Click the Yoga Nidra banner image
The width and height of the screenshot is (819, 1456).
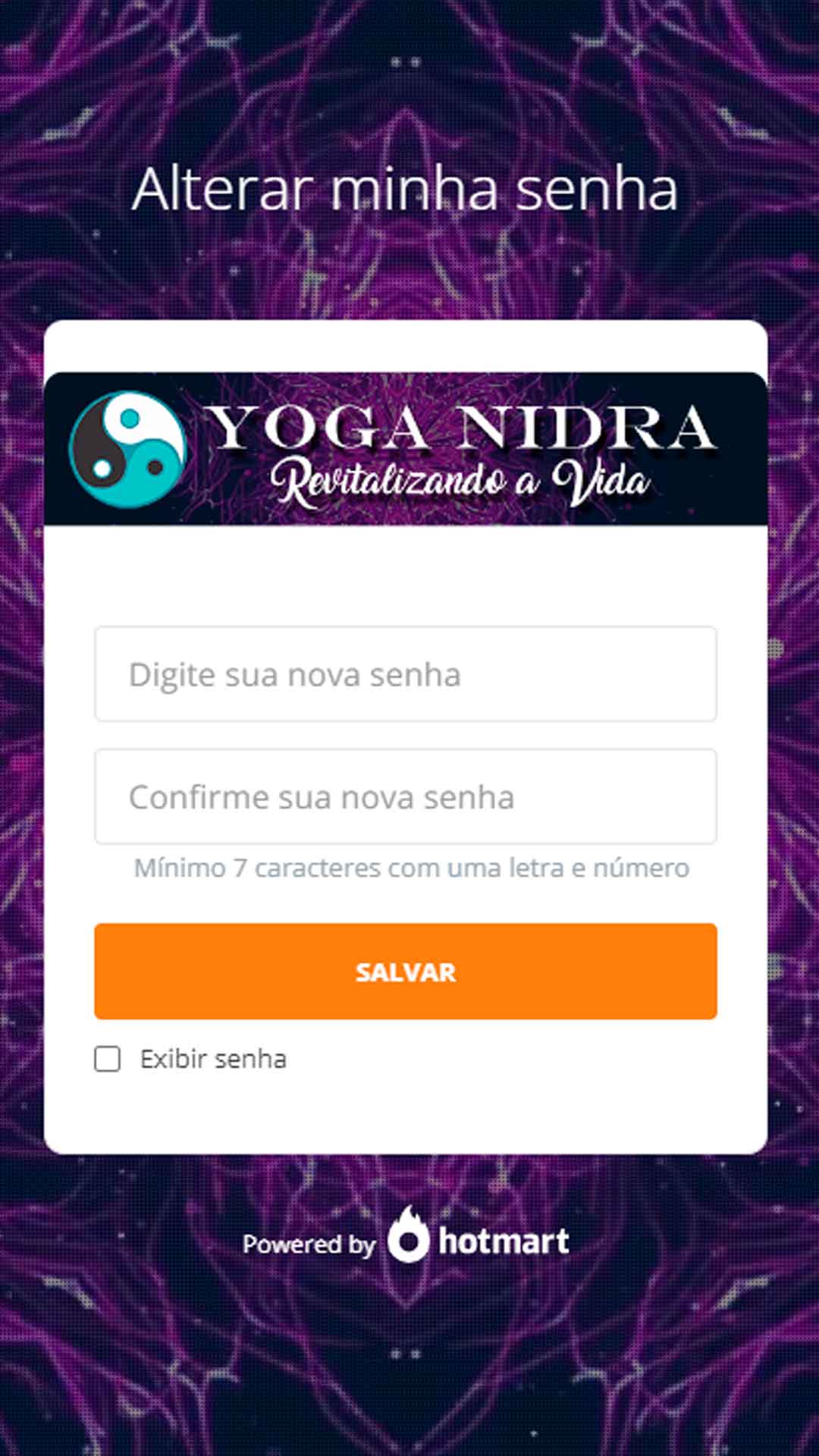click(409, 449)
